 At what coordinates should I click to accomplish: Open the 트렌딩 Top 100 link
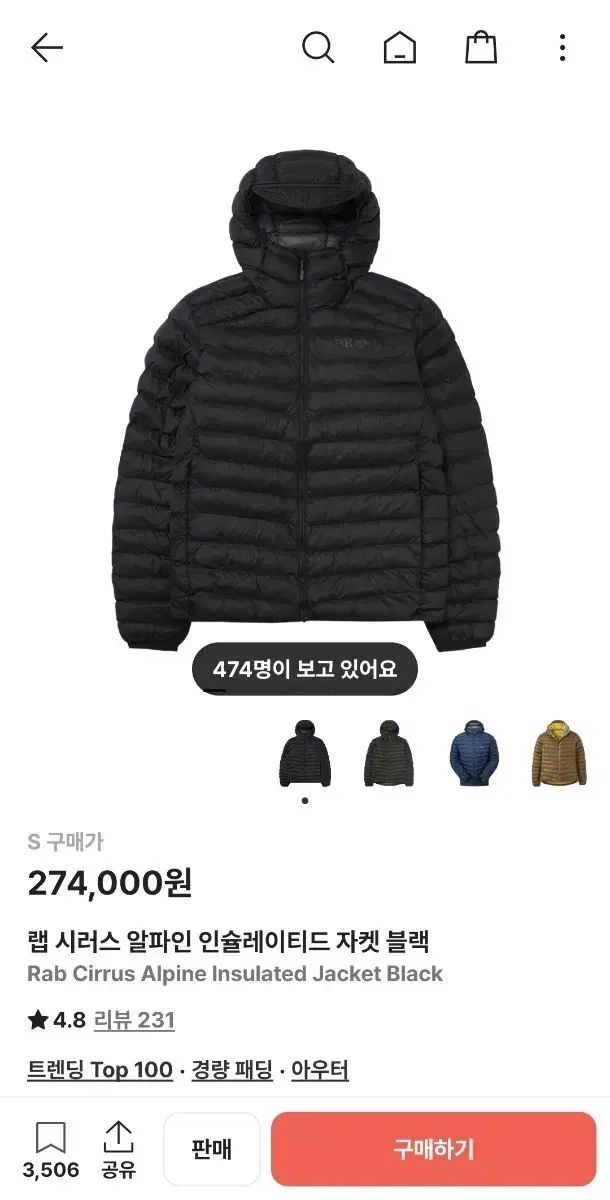[100, 1070]
